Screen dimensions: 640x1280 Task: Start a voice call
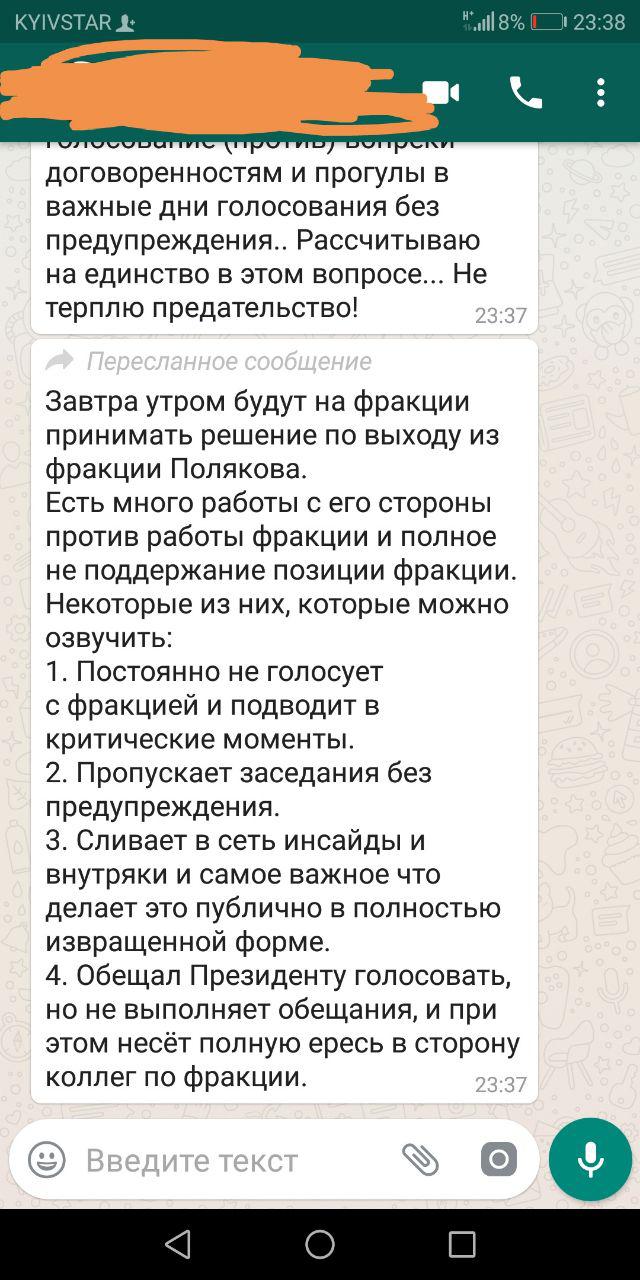pyautogui.click(x=526, y=93)
